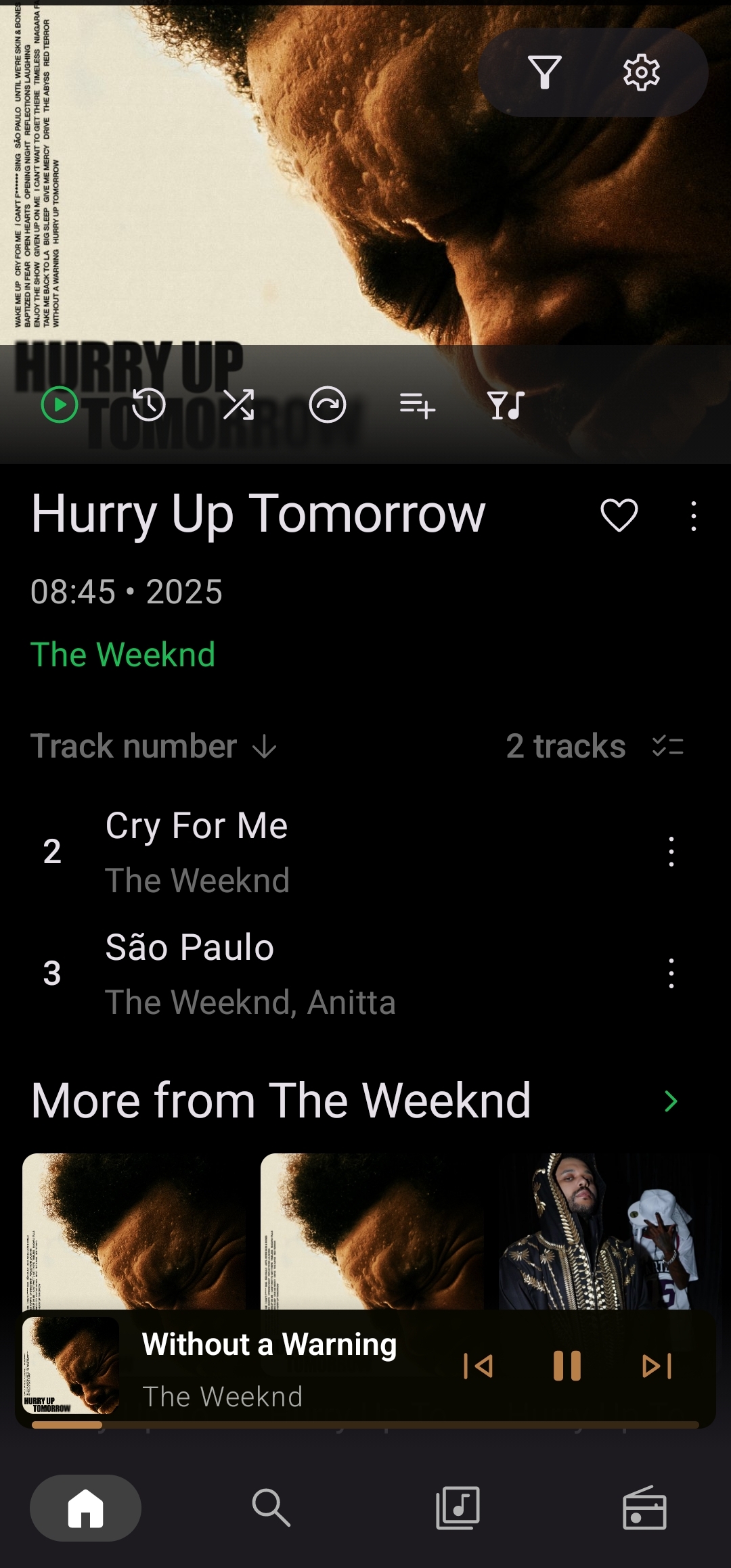Play the Hurry Up Tomorrow album
Image resolution: width=731 pixels, height=1568 pixels.
tap(60, 405)
